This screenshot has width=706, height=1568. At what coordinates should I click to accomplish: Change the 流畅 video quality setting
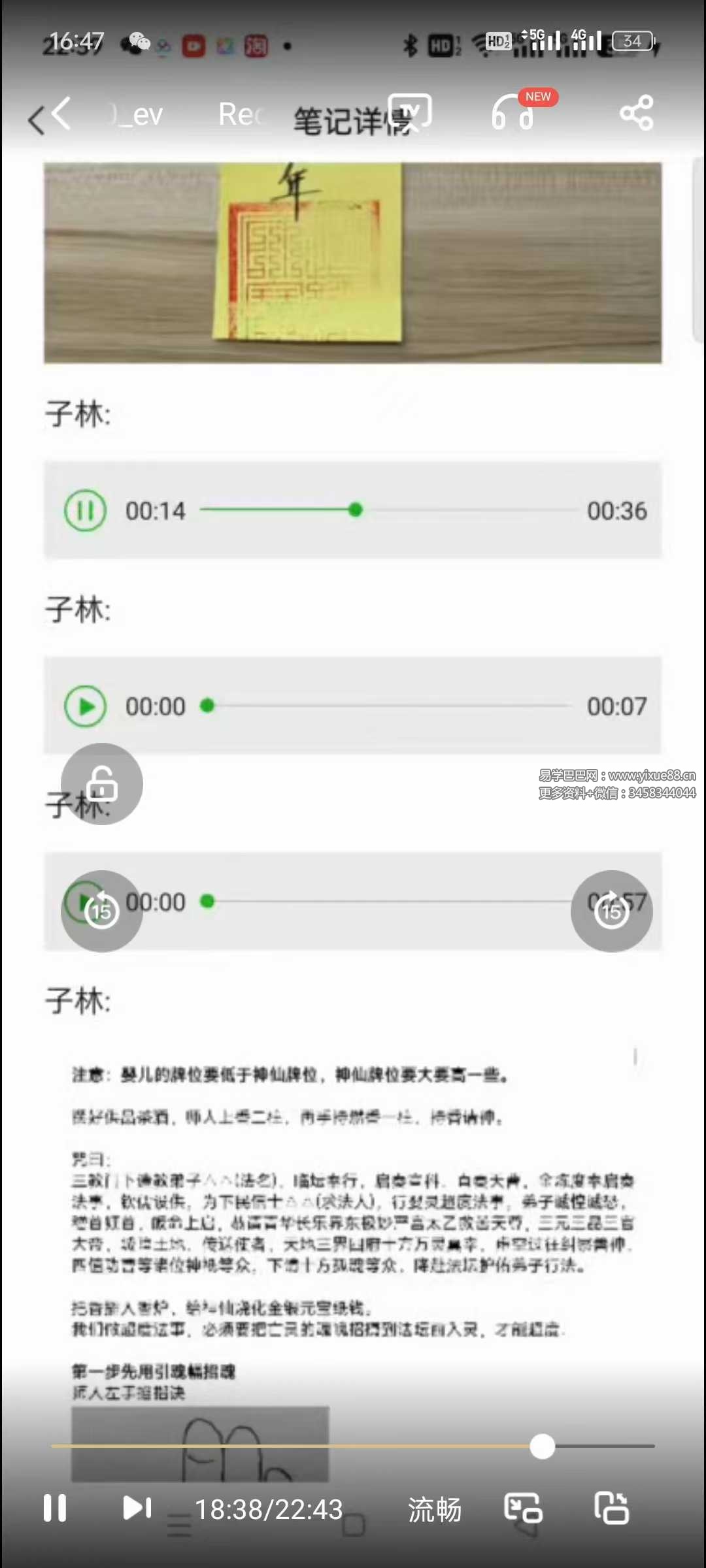click(435, 1509)
